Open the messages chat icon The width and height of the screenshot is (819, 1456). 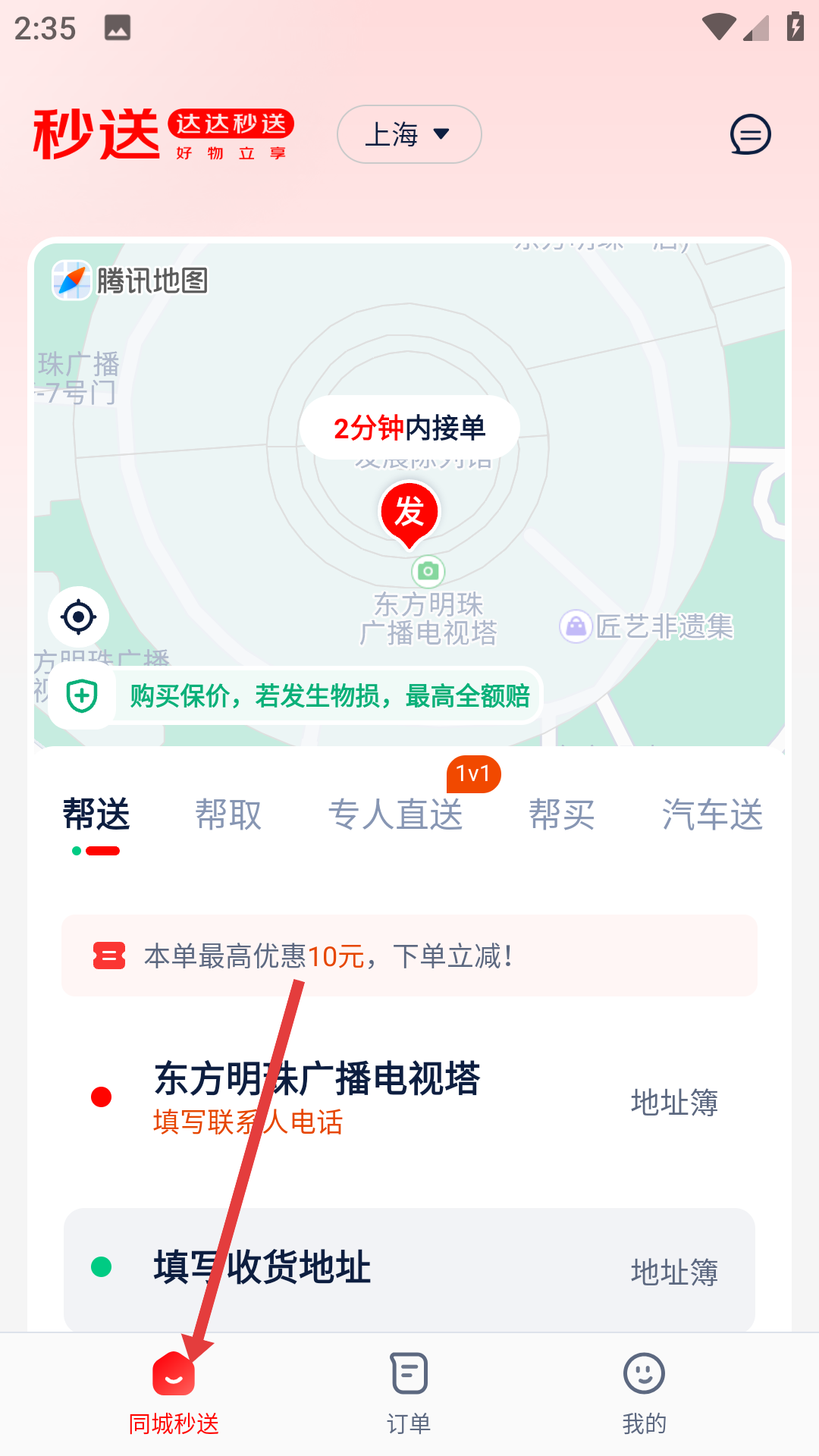click(x=750, y=135)
